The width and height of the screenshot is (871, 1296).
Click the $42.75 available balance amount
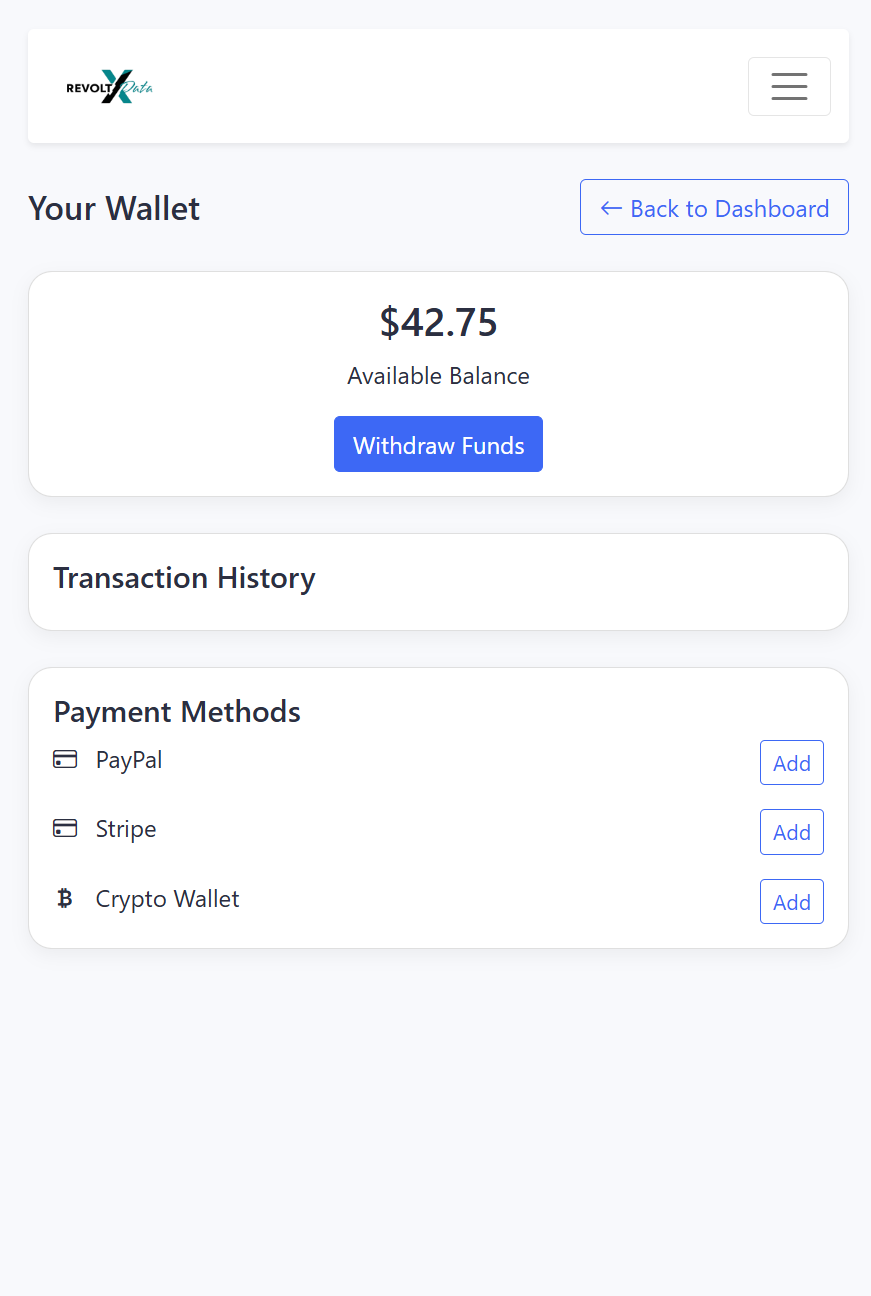[x=438, y=323]
